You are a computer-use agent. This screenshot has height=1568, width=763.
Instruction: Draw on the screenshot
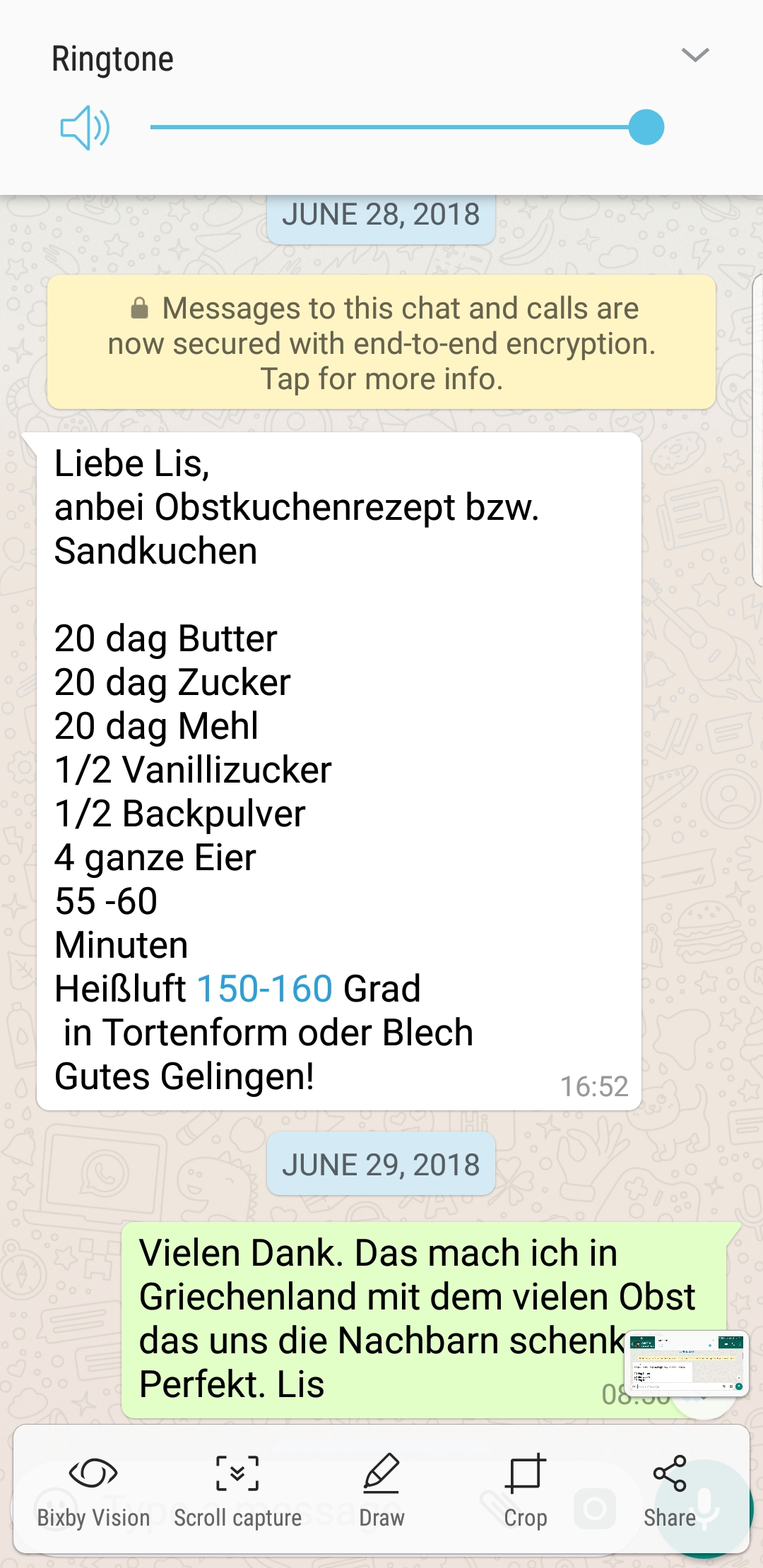pos(381,1489)
